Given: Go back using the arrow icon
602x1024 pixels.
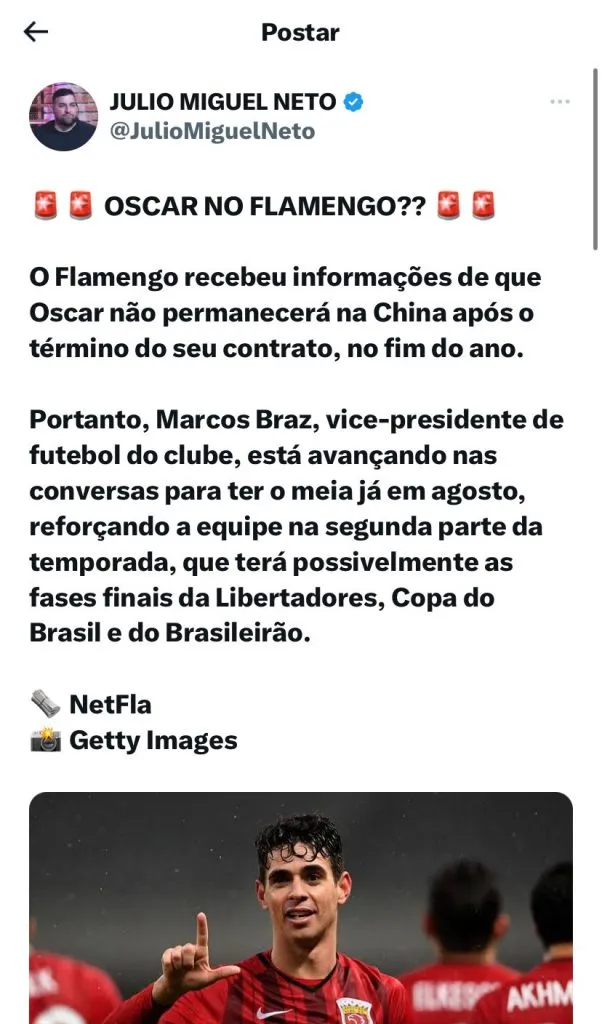Looking at the screenshot, I should (36, 32).
